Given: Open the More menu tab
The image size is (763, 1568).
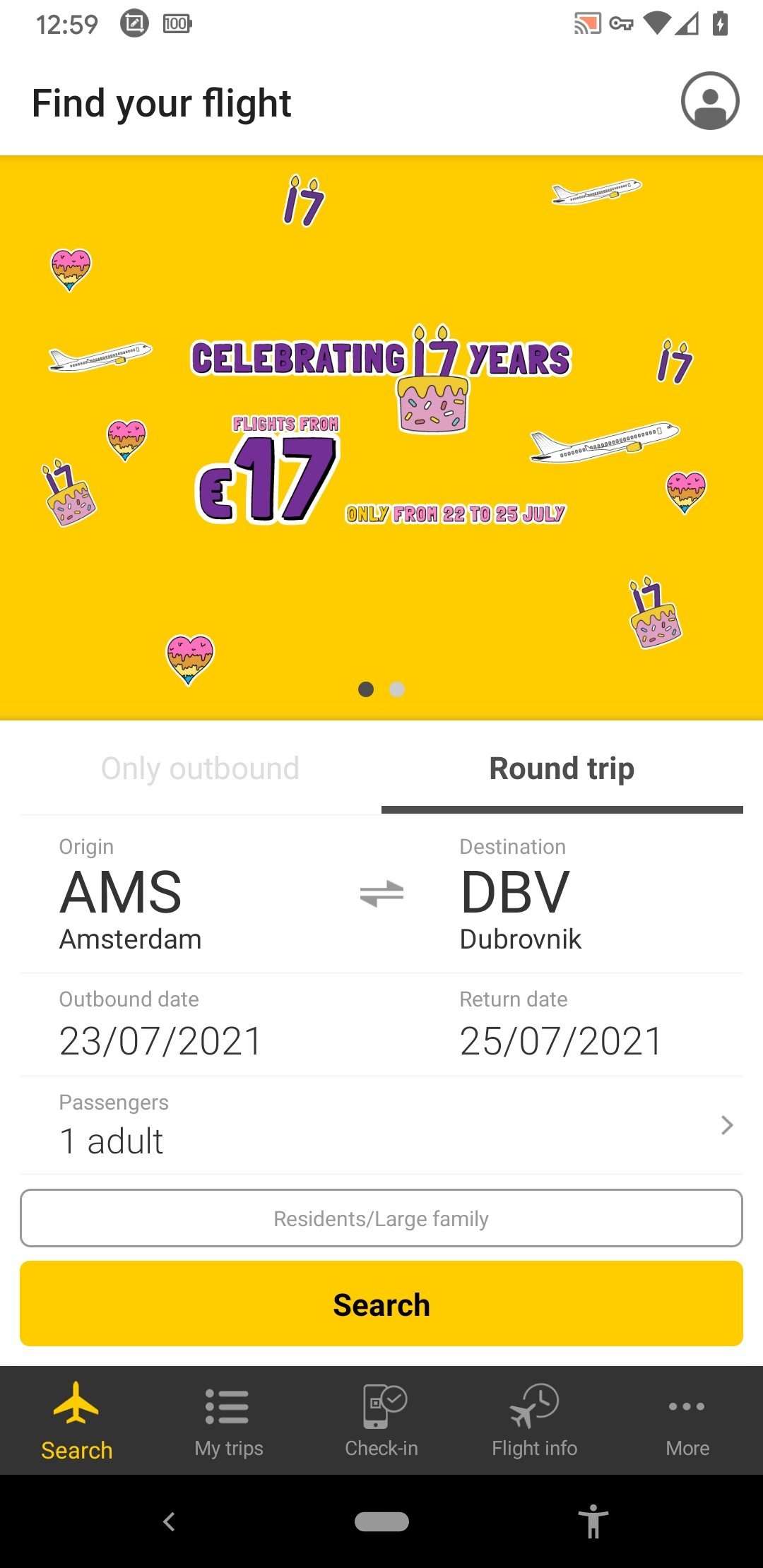Looking at the screenshot, I should pos(687,1421).
